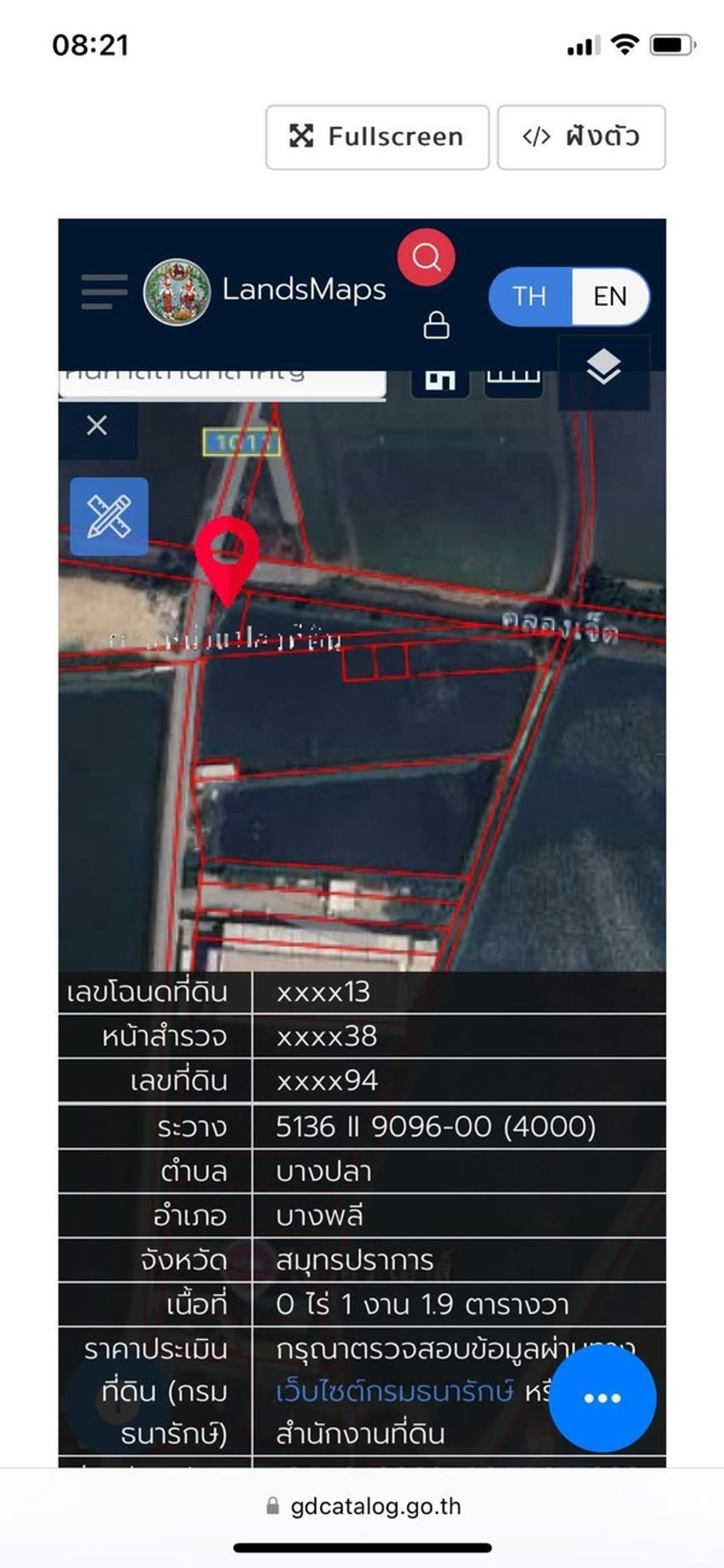This screenshot has height=1568, width=724.
Task: Open the LandsMaps hamburger menu
Action: point(104,292)
